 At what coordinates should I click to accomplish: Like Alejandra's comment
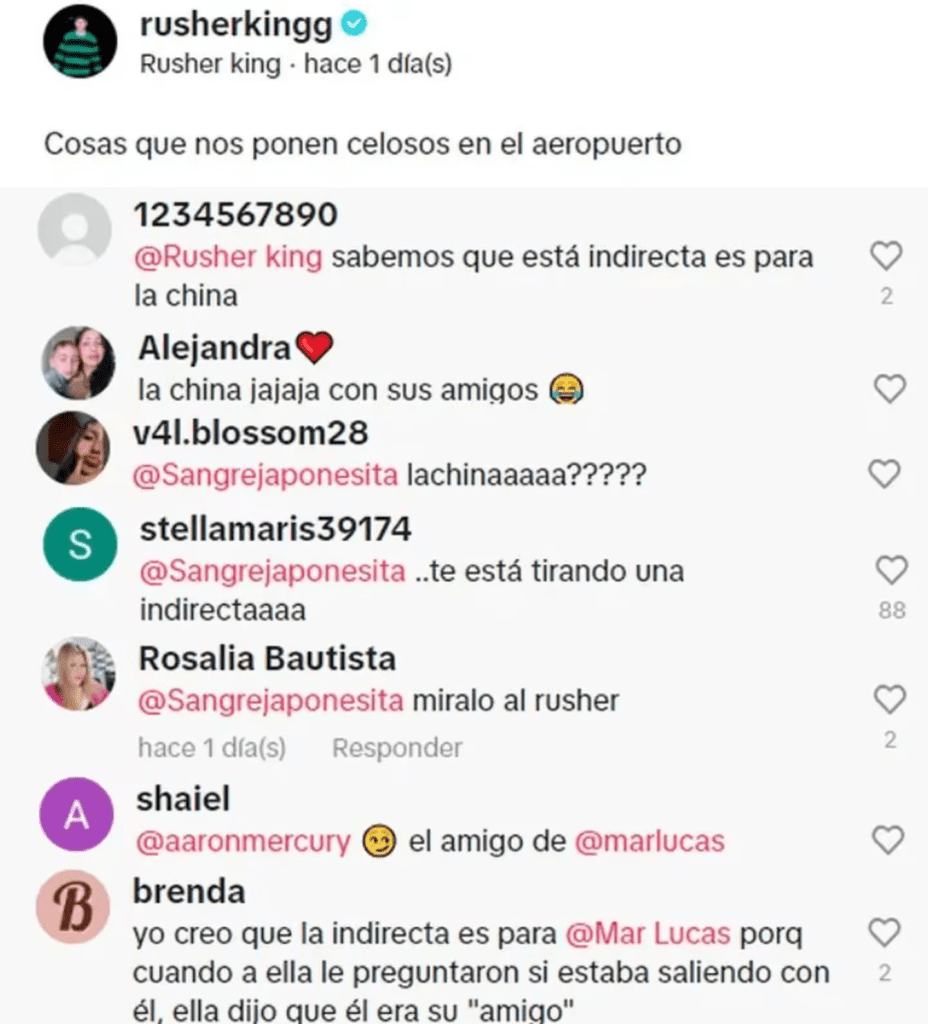(889, 389)
